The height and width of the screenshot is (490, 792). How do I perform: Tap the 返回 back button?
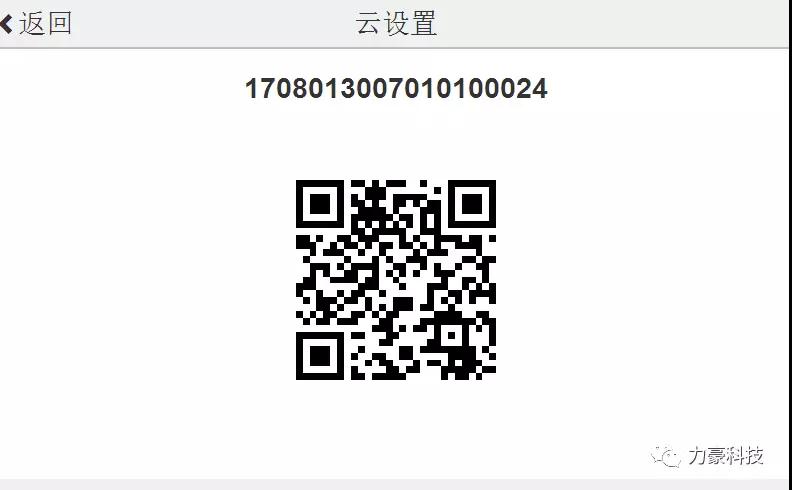(38, 23)
